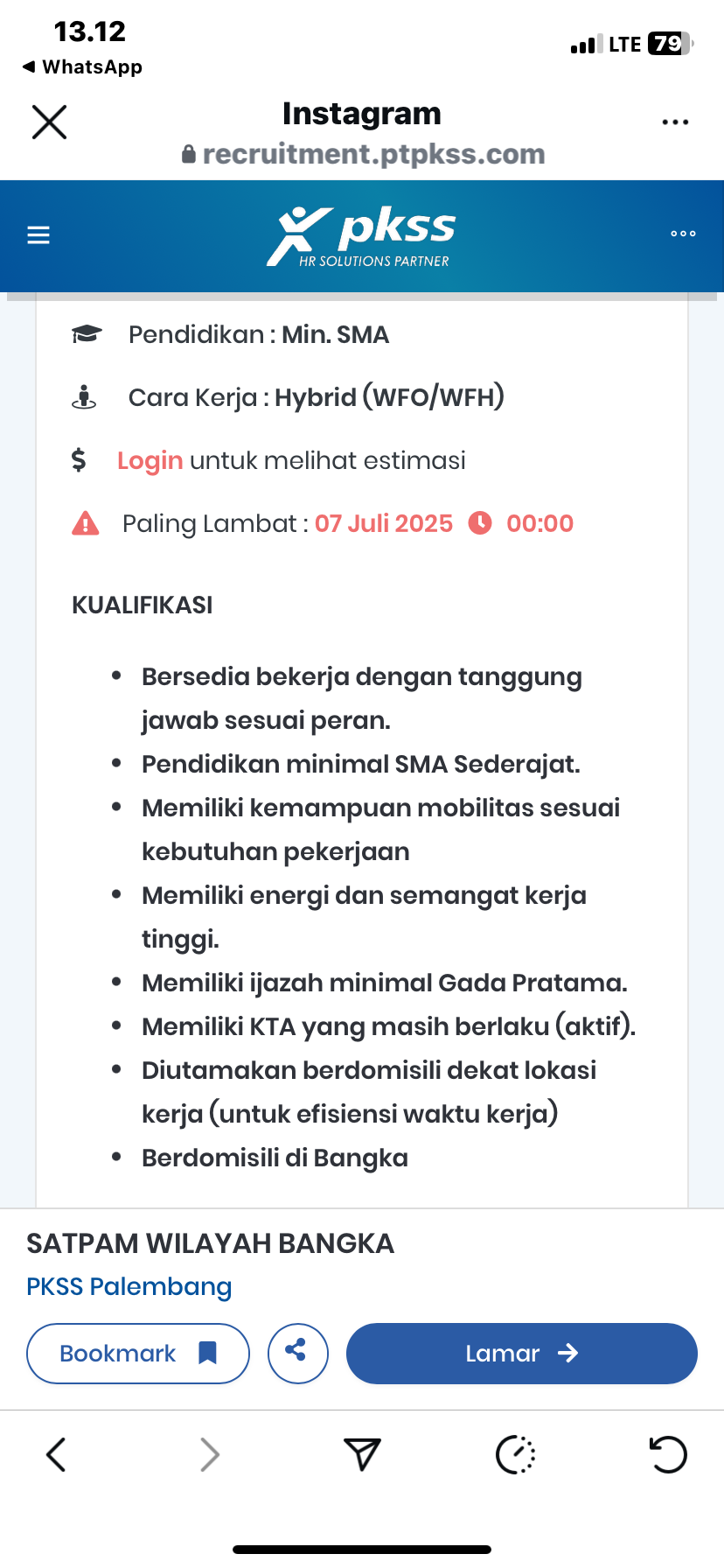The height and width of the screenshot is (1568, 724).
Task: Open the dotted circle browser tool
Action: 516,1454
